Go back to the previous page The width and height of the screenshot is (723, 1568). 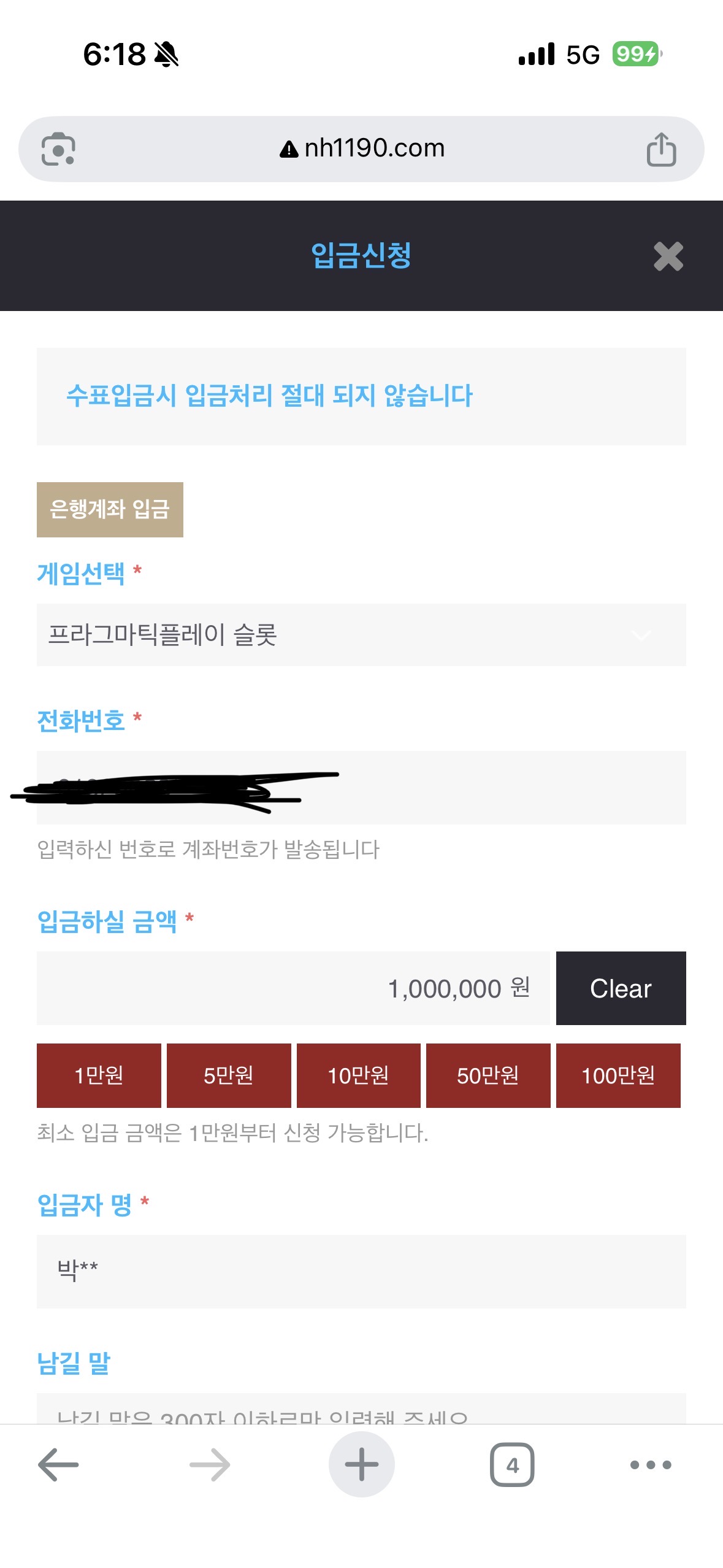(x=58, y=1465)
